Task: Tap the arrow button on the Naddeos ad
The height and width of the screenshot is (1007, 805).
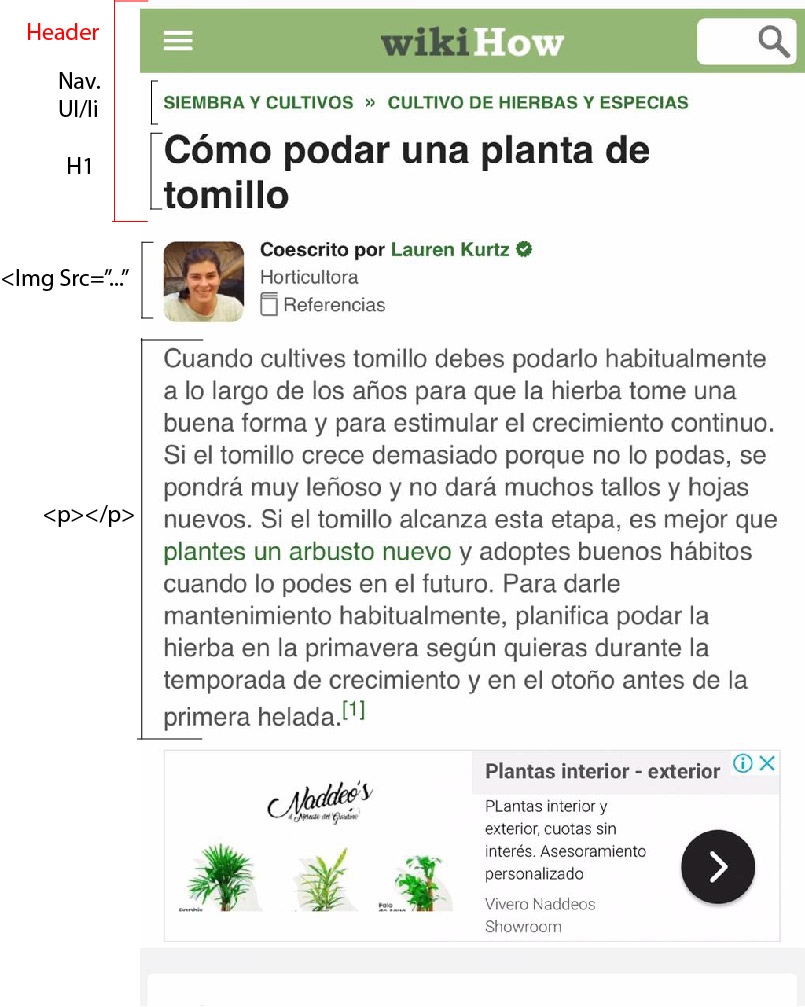Action: coord(718,867)
